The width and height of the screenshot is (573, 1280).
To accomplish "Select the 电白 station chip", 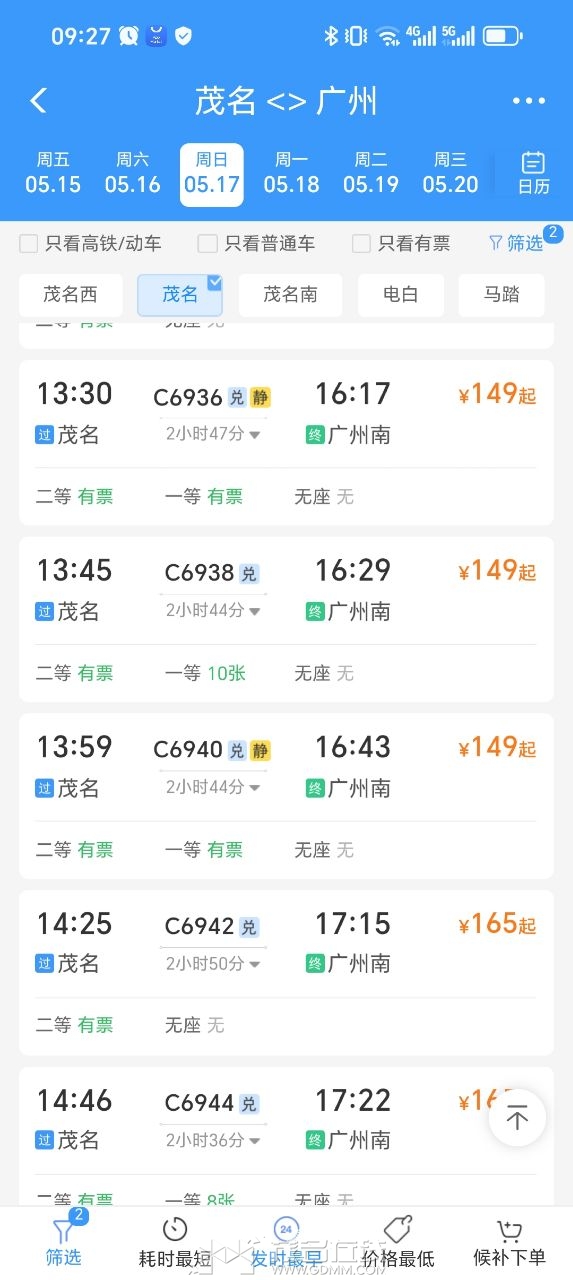I will (x=400, y=295).
